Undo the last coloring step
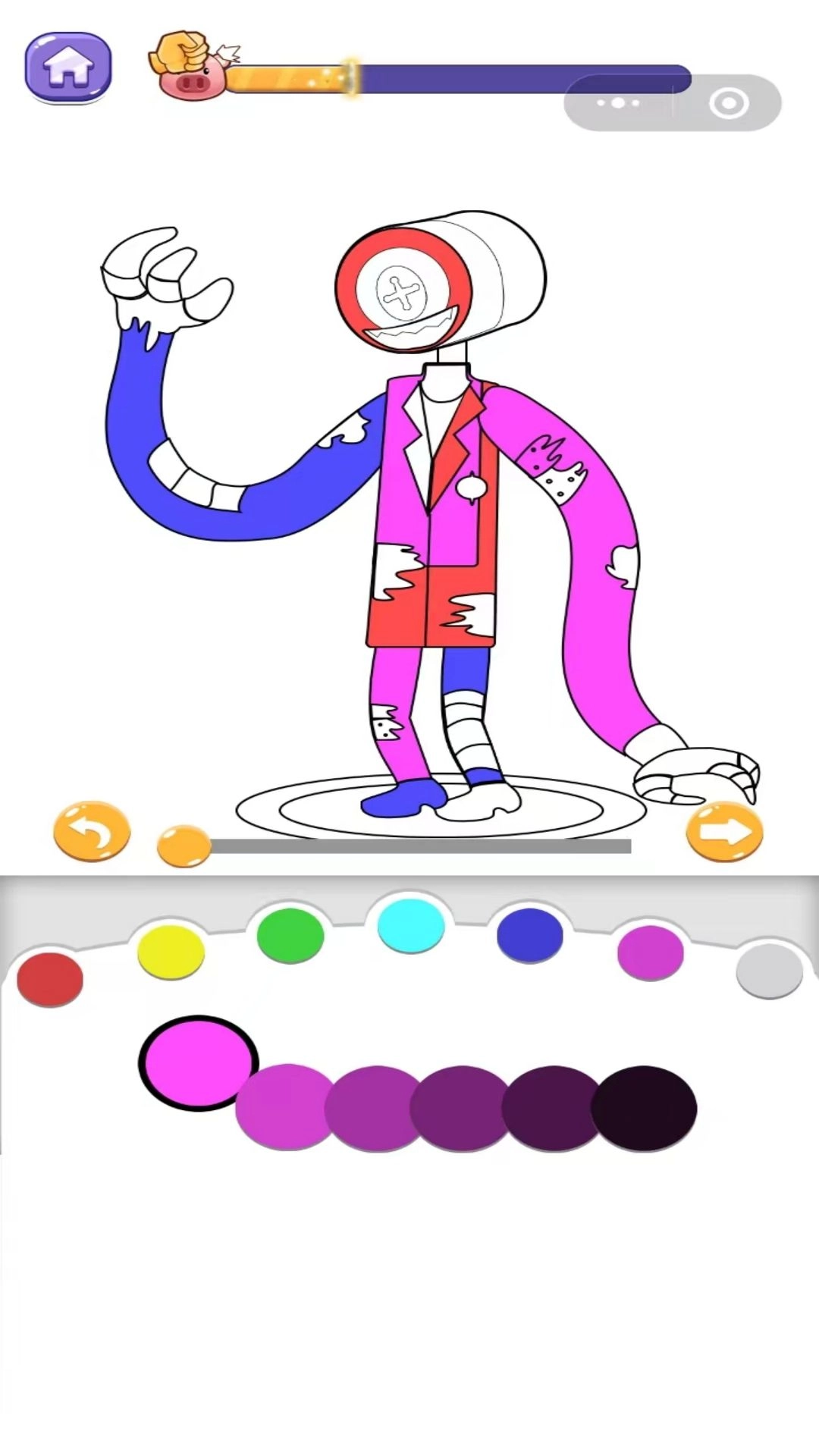 (x=92, y=830)
